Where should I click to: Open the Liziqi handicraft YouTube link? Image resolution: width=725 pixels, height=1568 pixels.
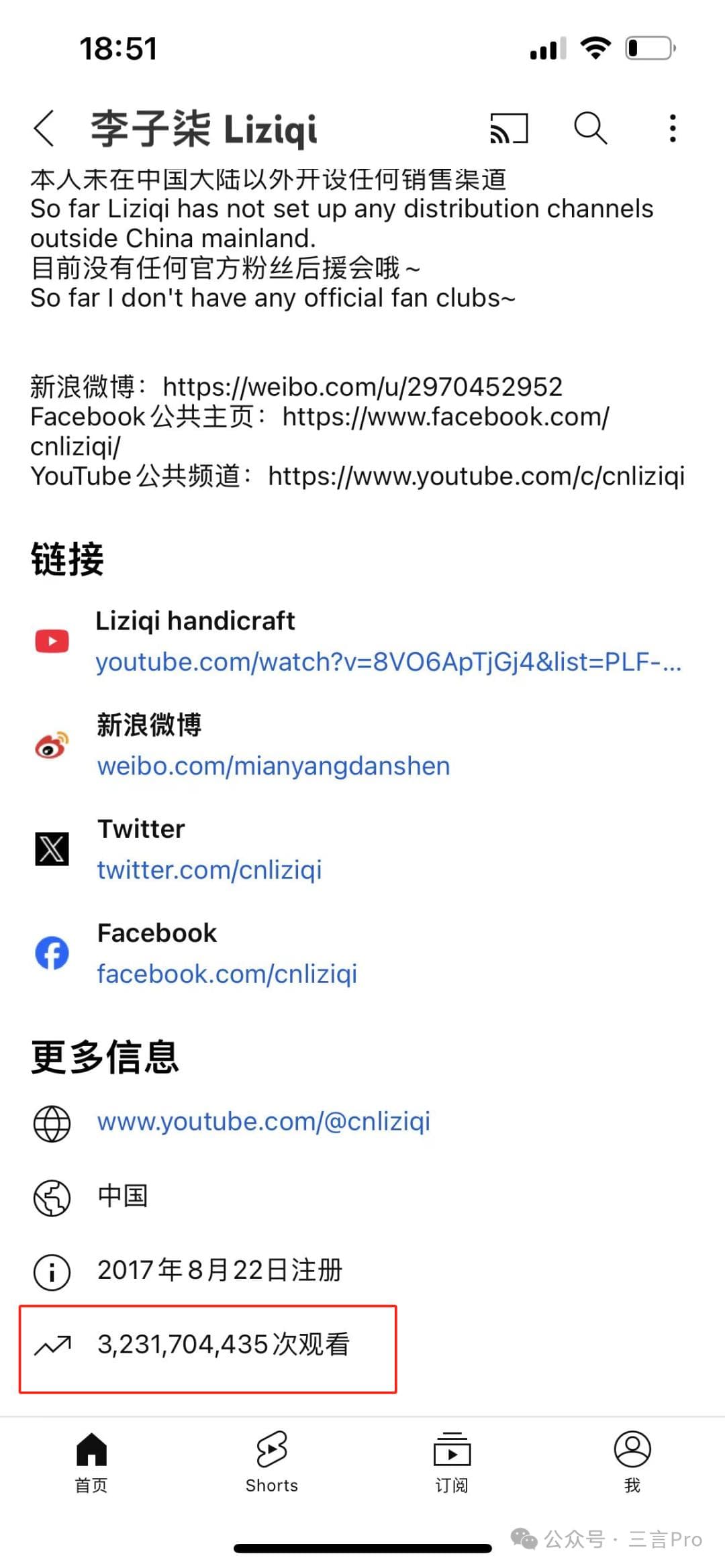388,662
